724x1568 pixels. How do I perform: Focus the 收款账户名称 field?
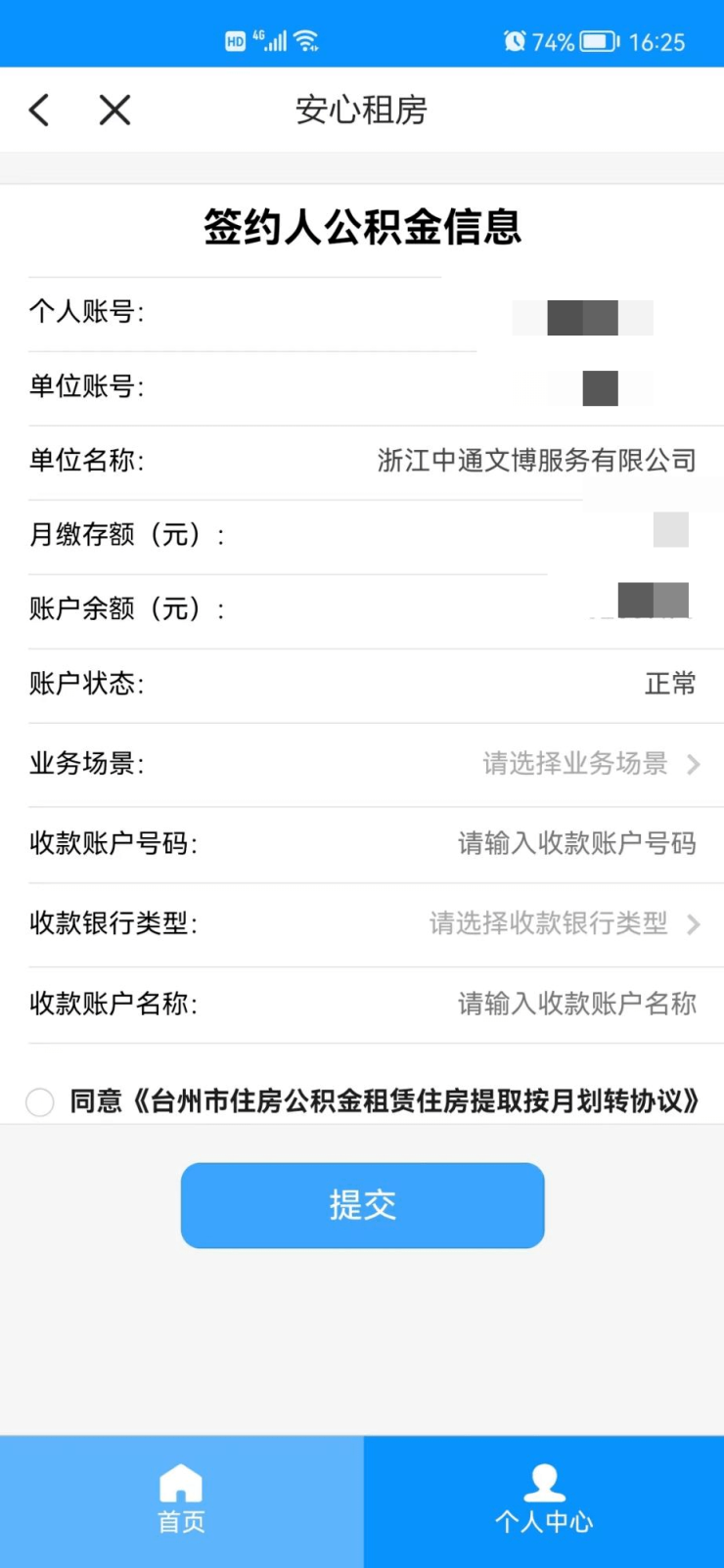point(576,1004)
